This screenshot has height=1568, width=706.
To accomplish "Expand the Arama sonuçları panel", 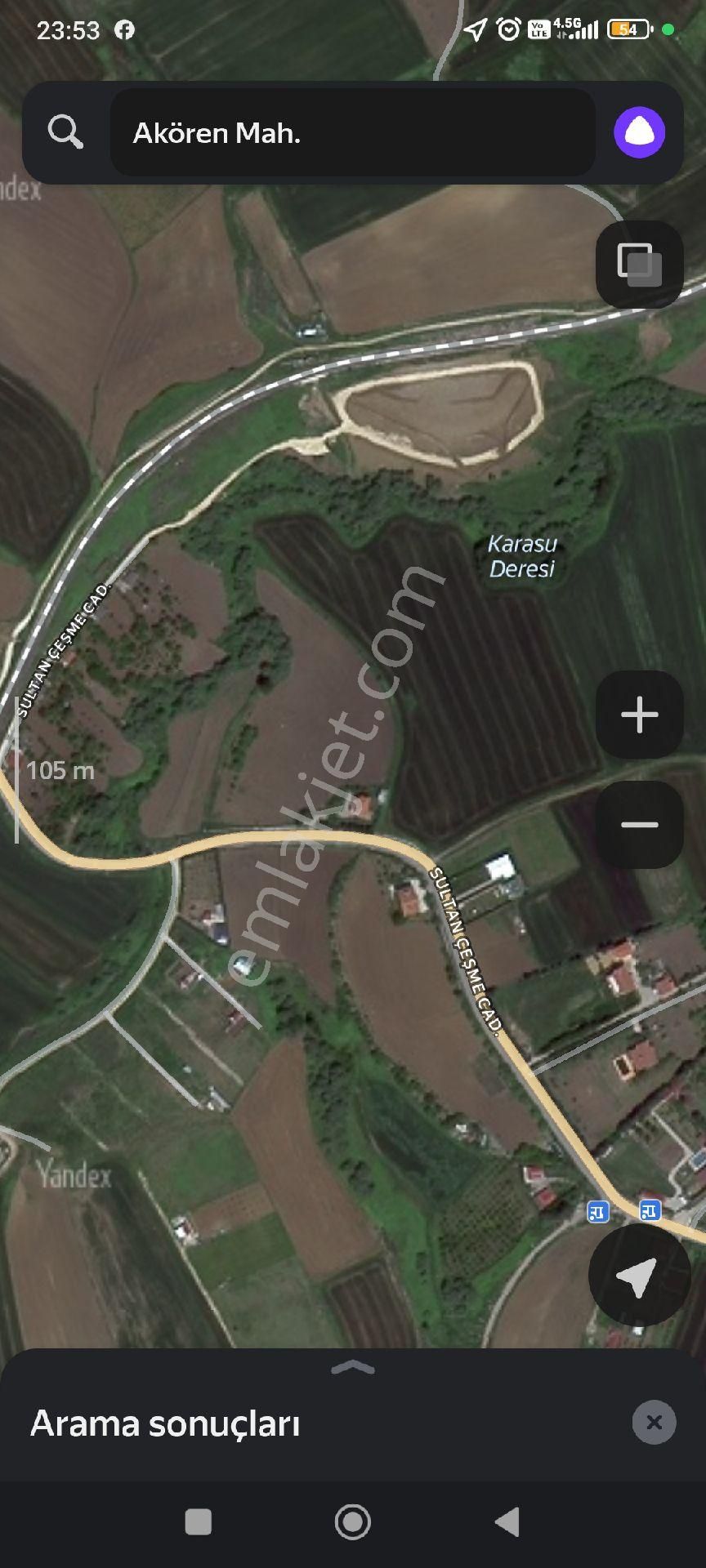I will (x=353, y=1367).
